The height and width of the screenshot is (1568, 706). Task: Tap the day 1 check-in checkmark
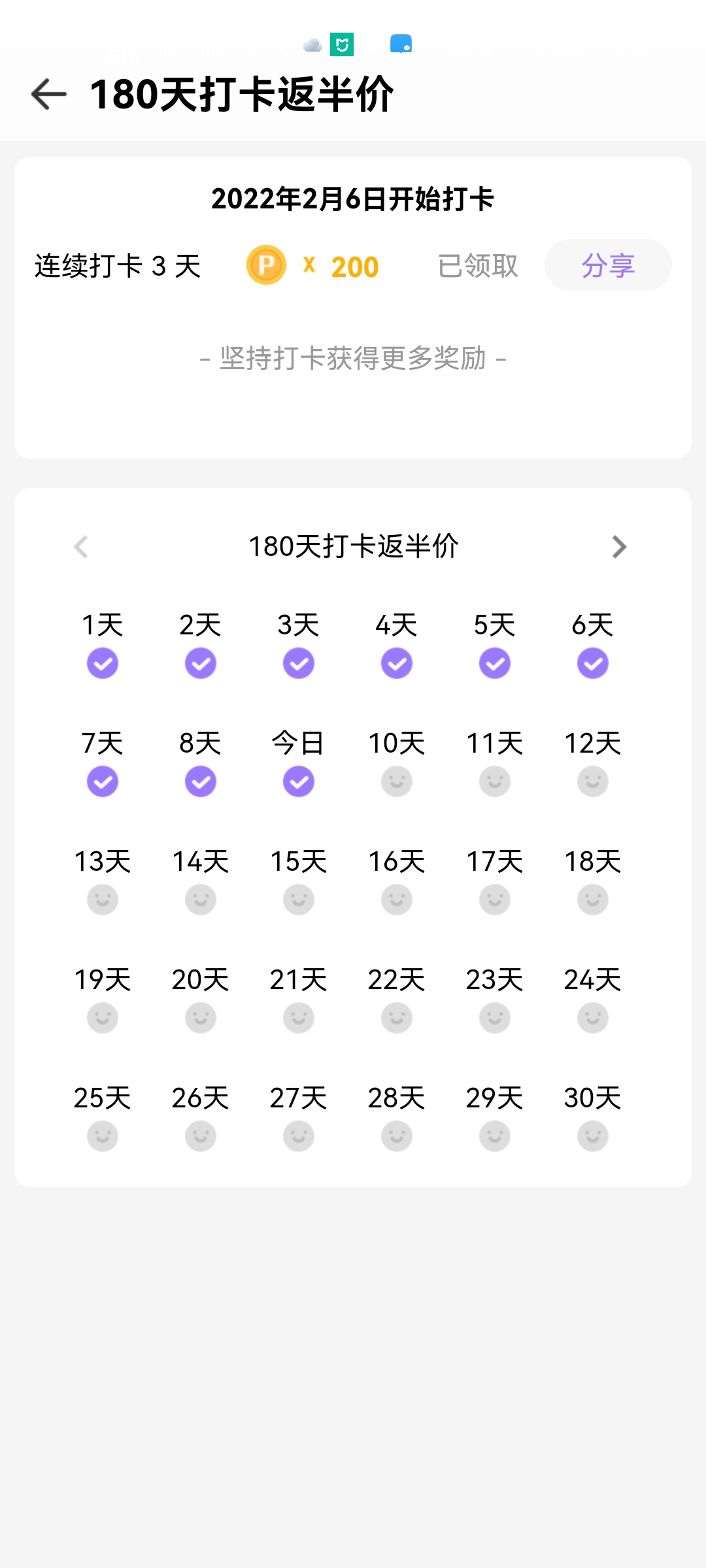coord(102,662)
